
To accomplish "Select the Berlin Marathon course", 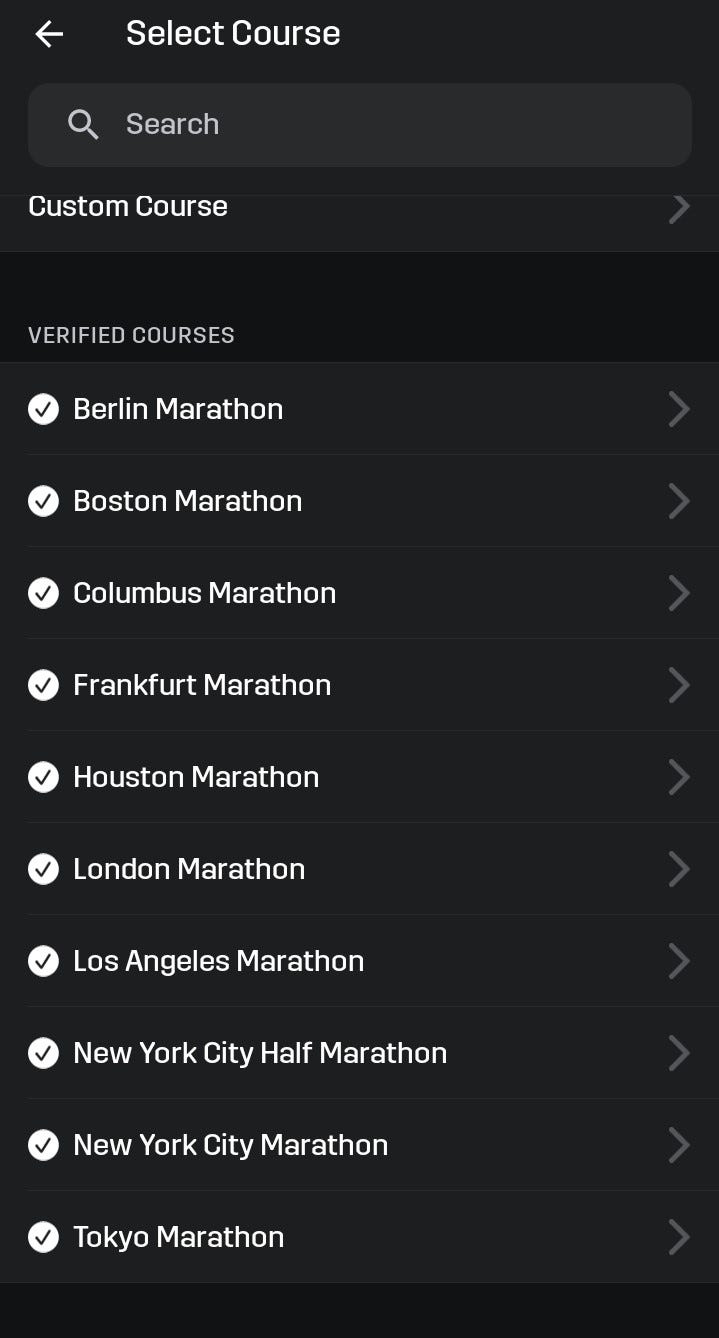I will [x=360, y=409].
